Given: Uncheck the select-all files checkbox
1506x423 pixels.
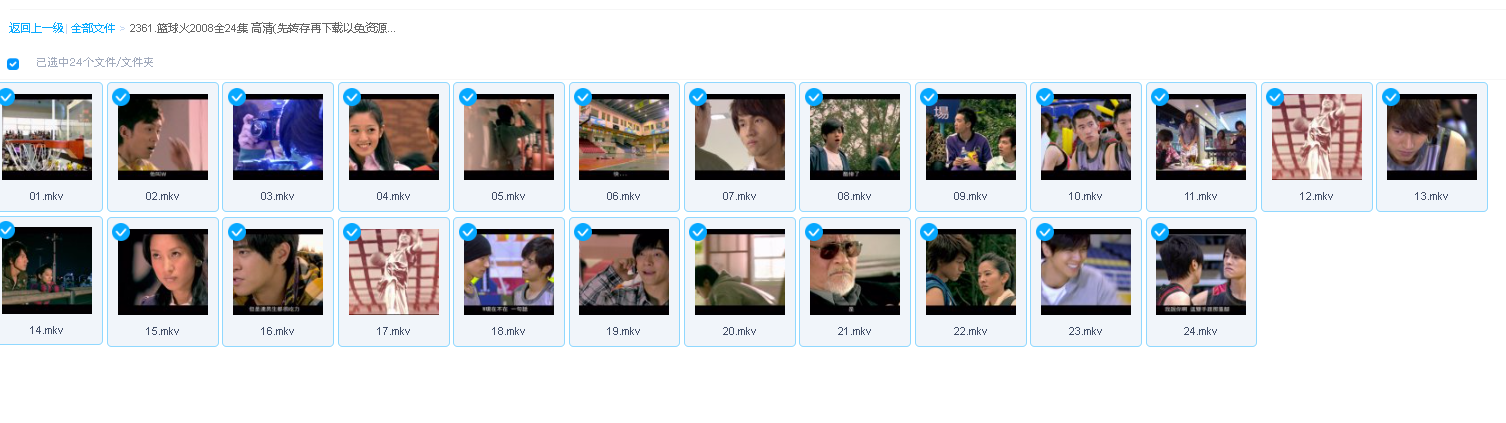Looking at the screenshot, I should point(13,64).
